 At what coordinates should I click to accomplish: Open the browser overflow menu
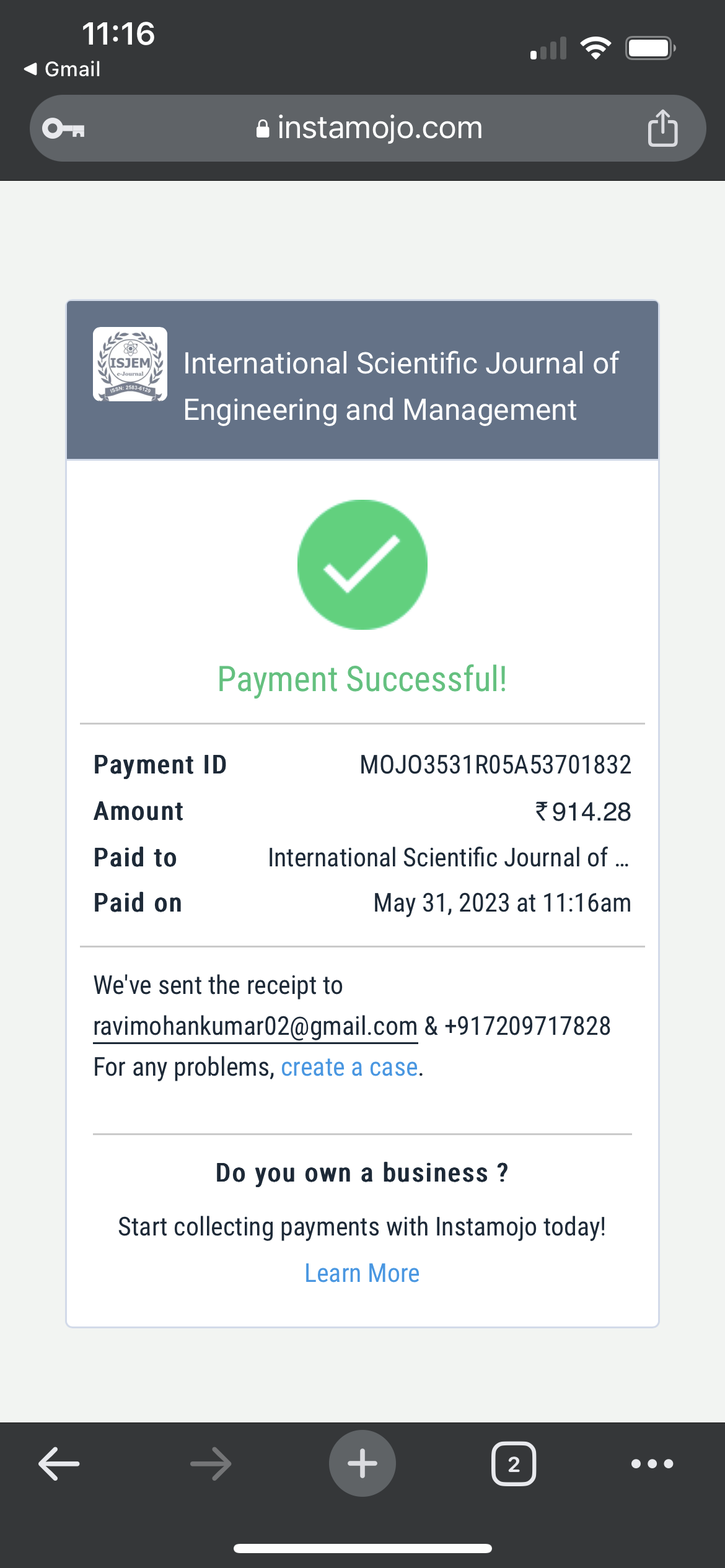point(652,1464)
